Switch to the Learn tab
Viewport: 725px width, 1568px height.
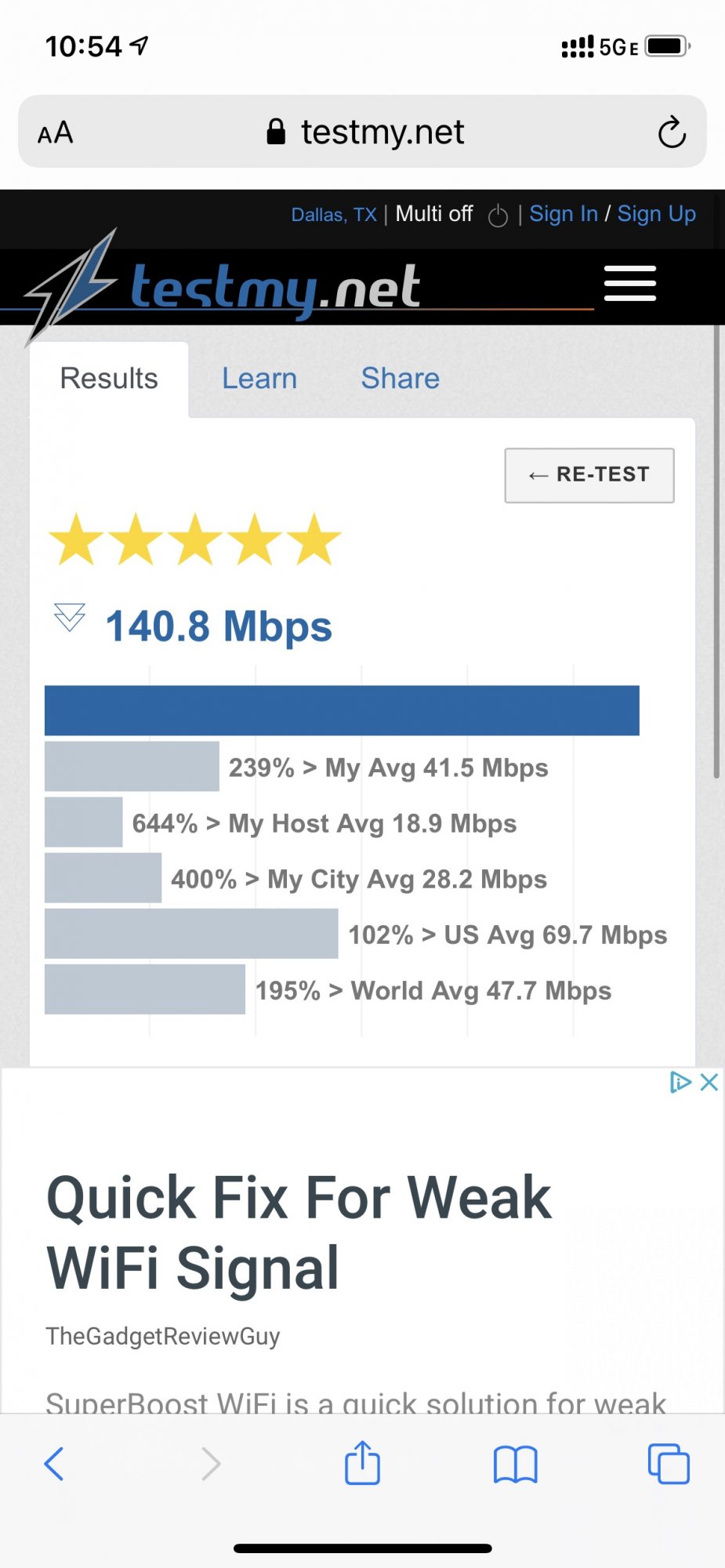(x=259, y=379)
